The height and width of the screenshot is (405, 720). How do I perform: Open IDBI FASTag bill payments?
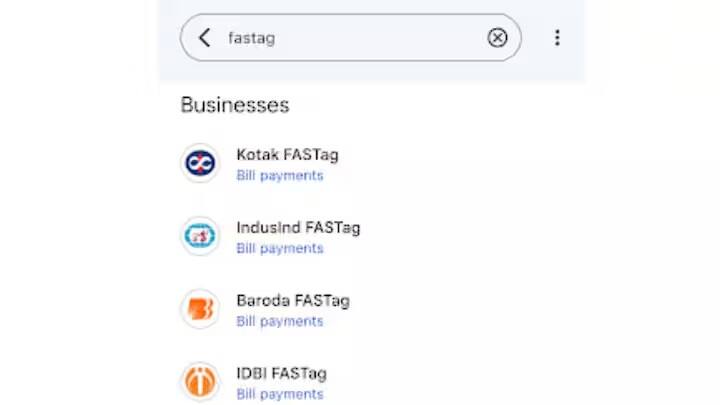(x=281, y=382)
